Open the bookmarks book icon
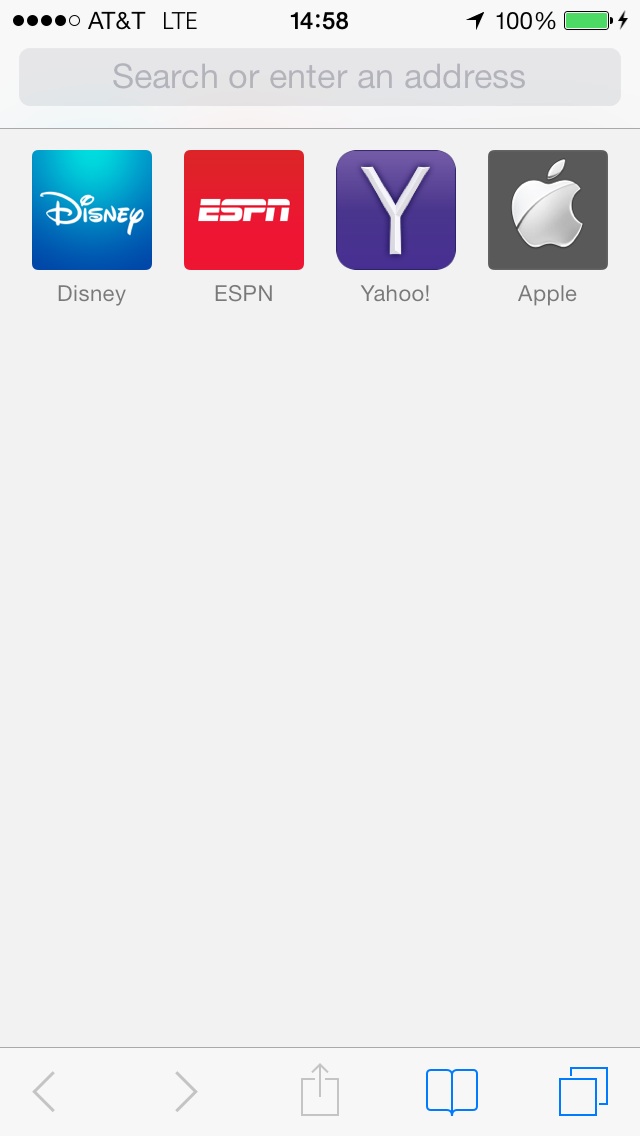This screenshot has height=1136, width=640. 452,1091
